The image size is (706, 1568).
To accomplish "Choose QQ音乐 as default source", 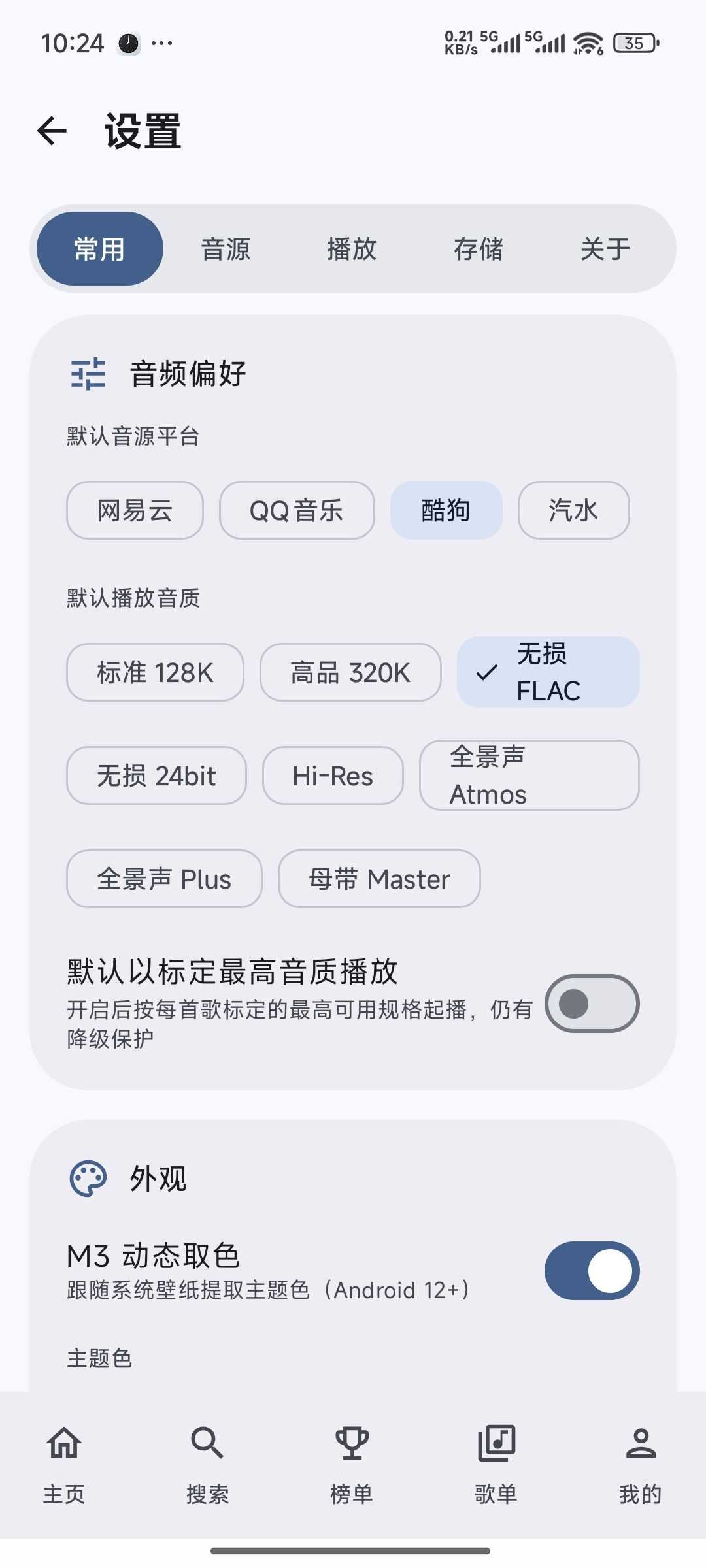I will [297, 510].
